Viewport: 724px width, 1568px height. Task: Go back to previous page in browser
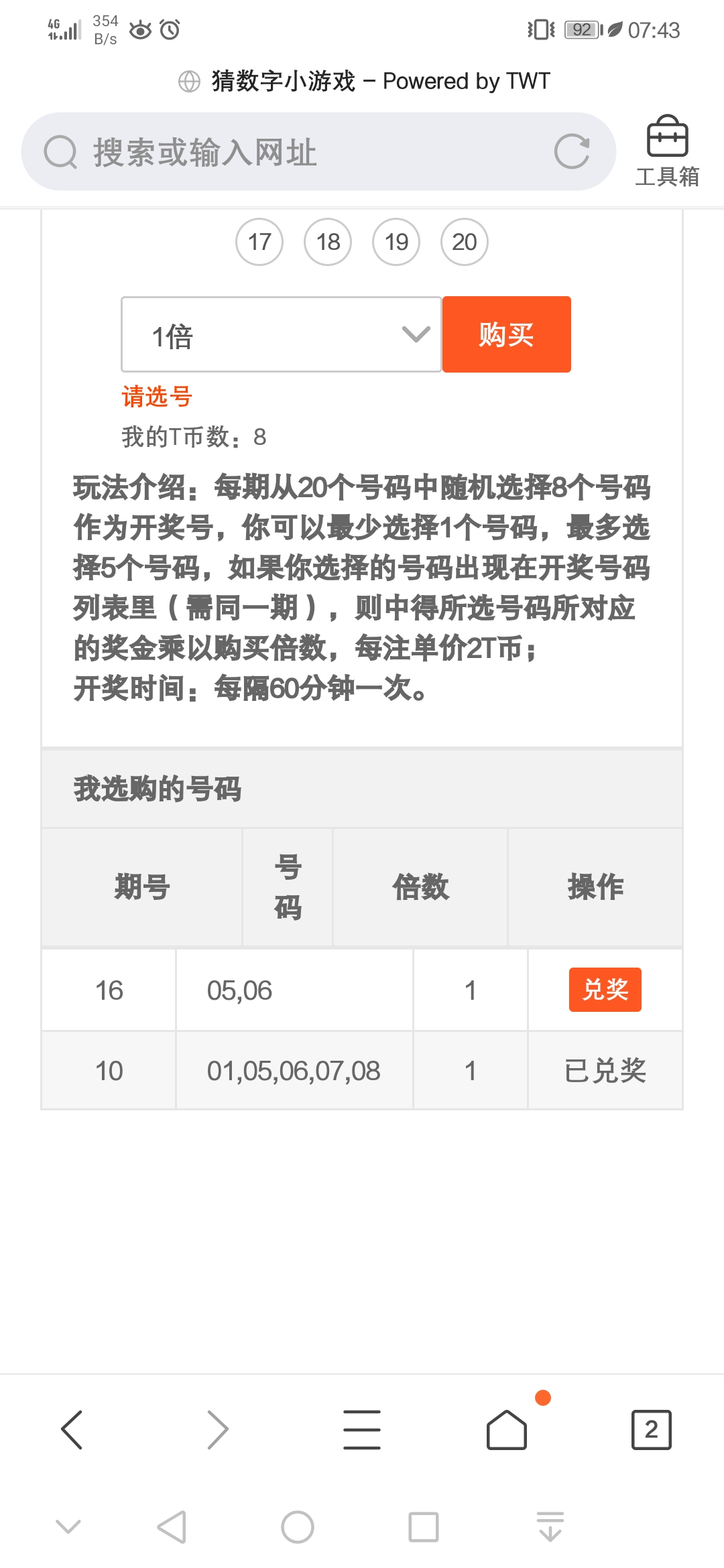point(72,1429)
